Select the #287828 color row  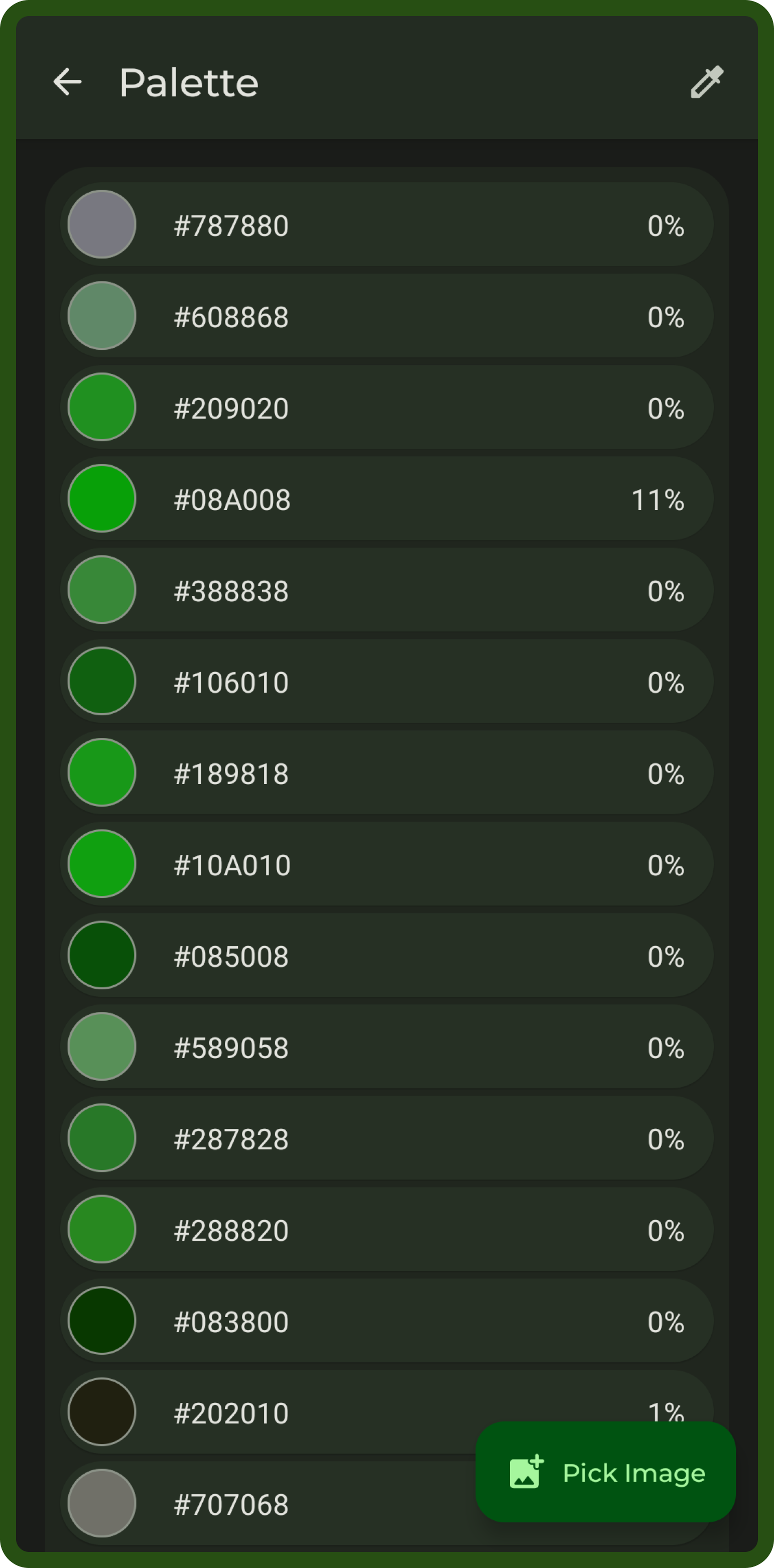pos(387,1138)
